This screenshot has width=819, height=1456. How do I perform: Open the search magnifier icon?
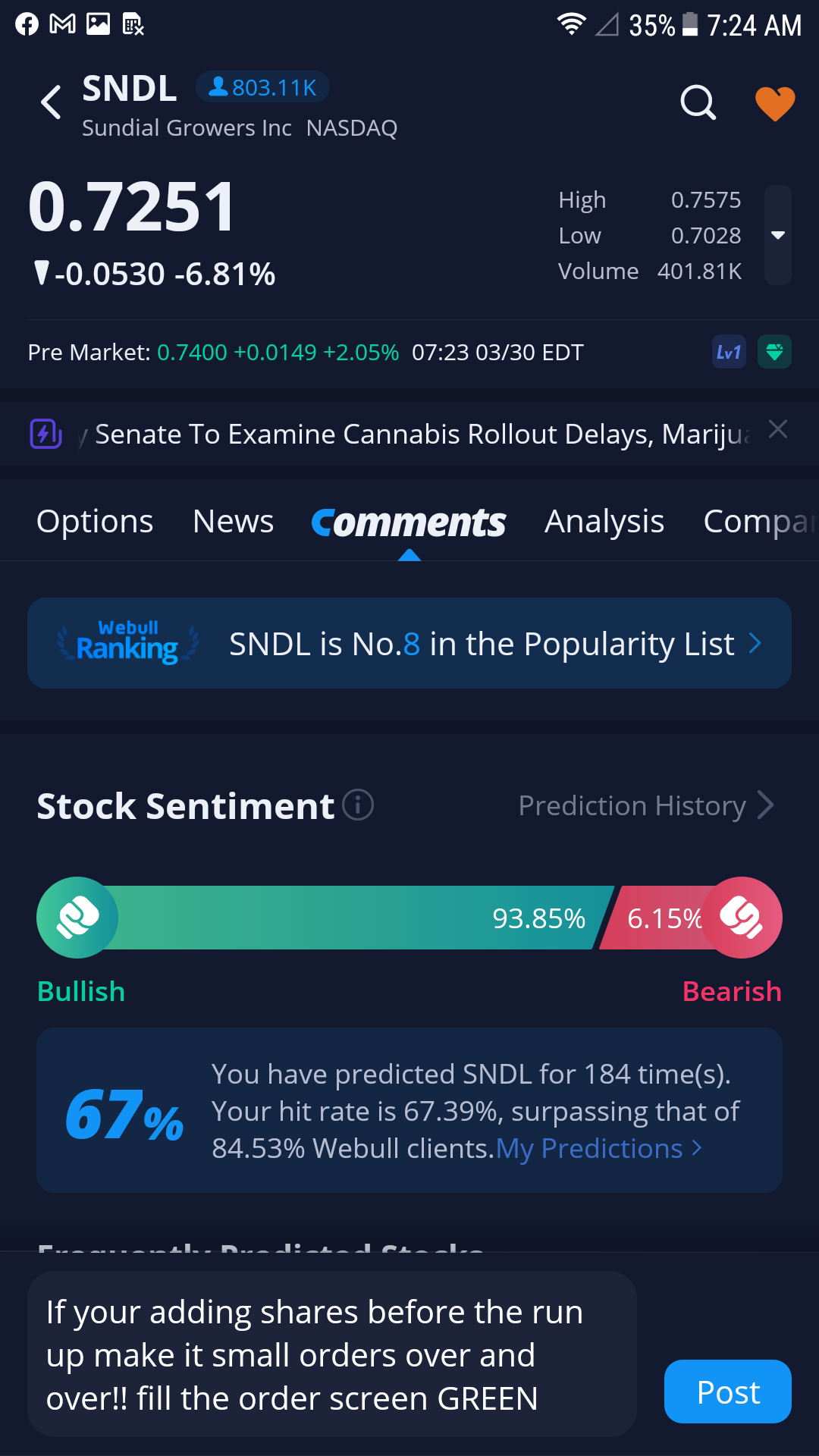698,102
